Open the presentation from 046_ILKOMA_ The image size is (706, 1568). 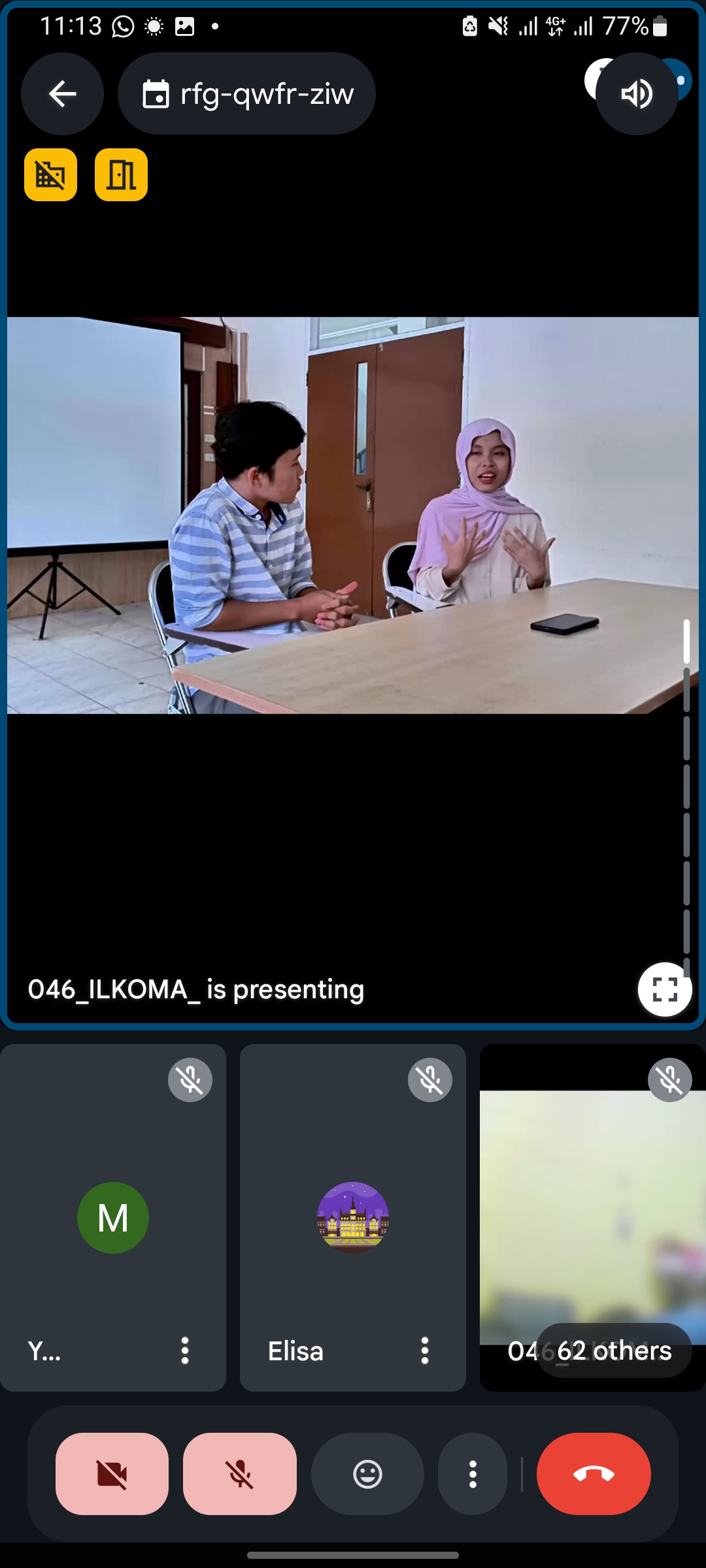coord(353,516)
